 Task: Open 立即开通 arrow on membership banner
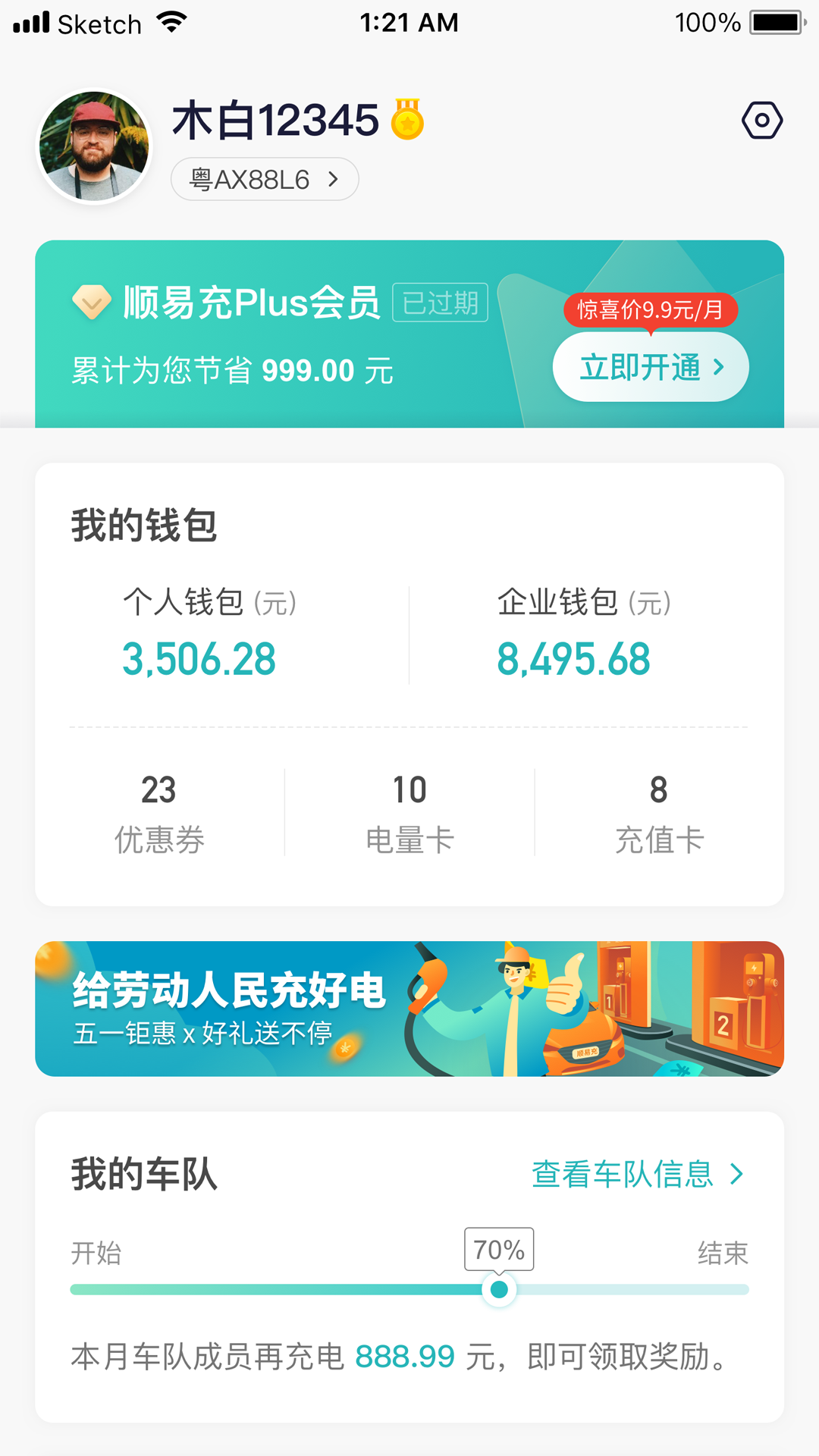718,366
